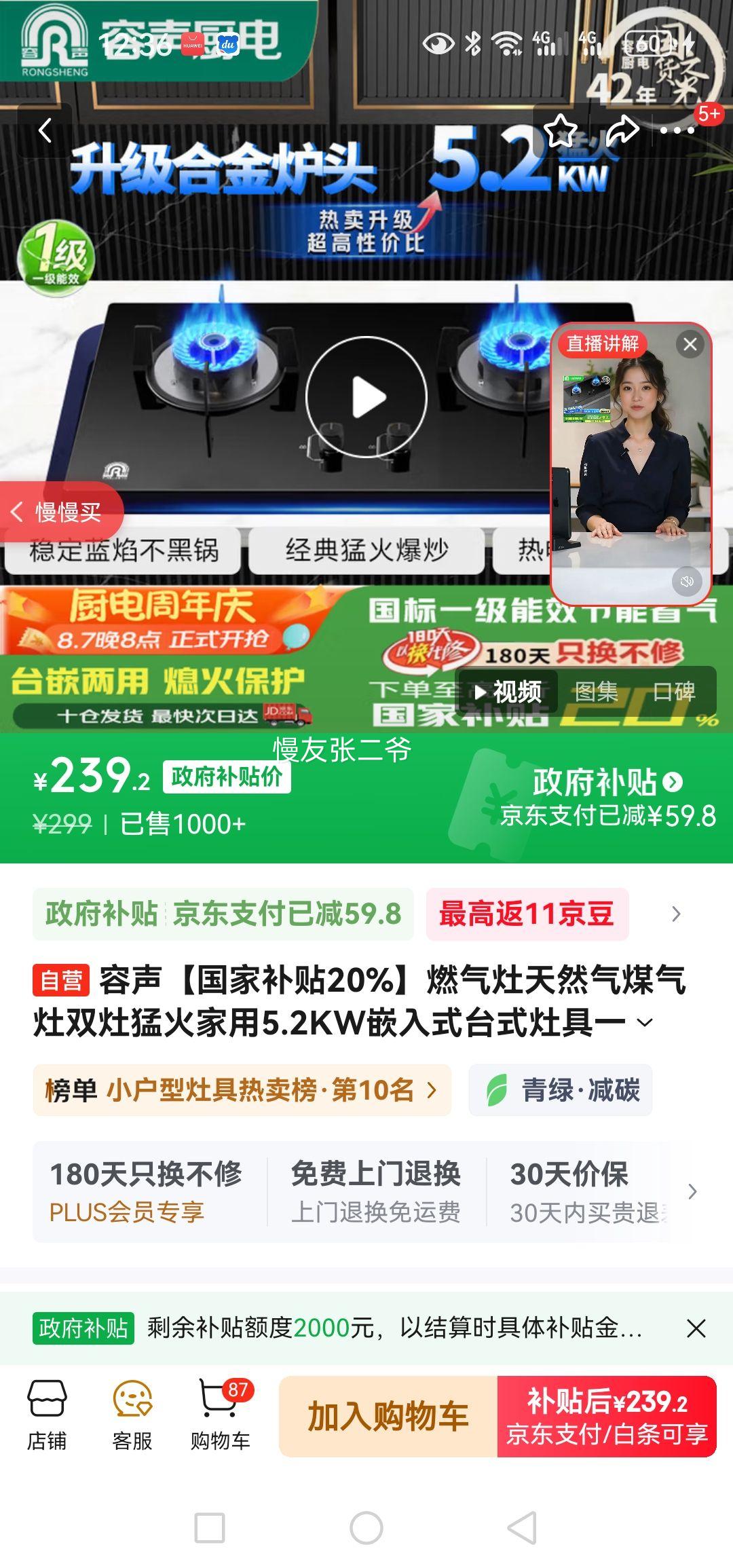
Task: Go back using the top-left arrow
Action: 45,130
